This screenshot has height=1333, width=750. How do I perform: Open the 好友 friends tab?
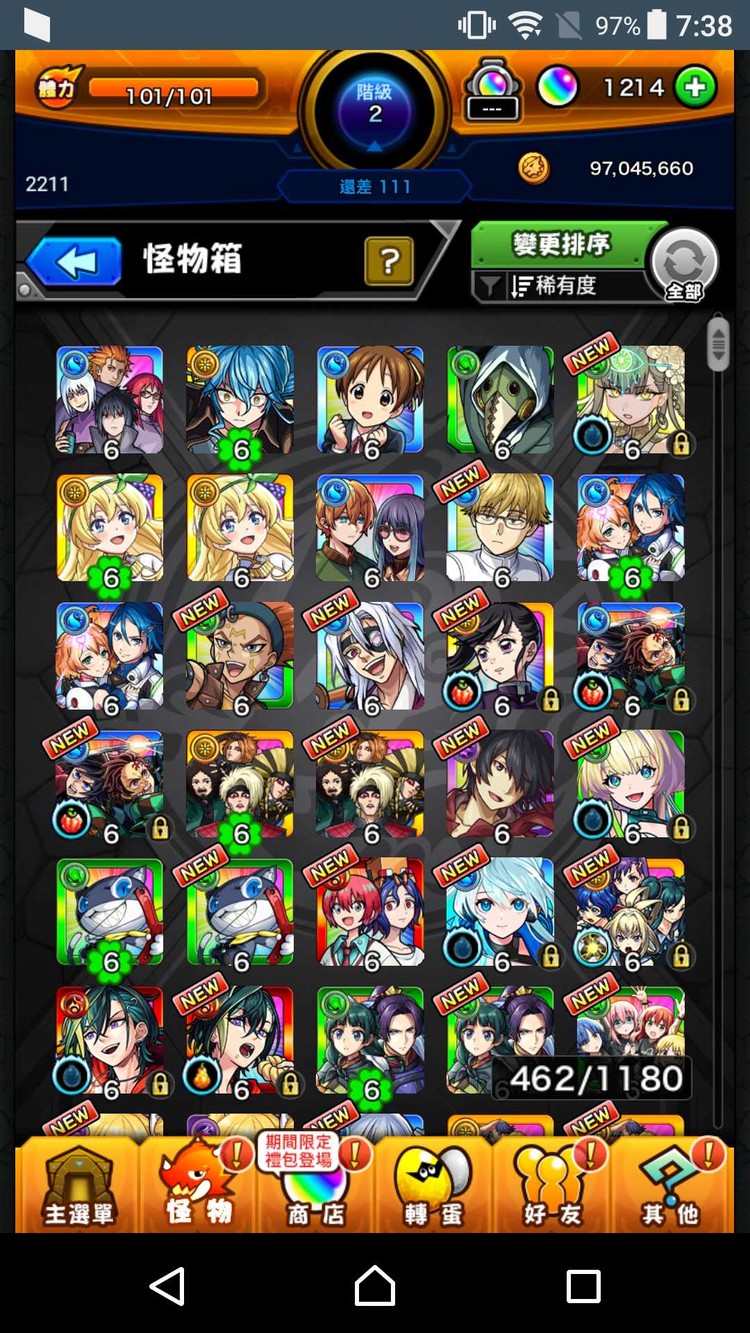[552, 1184]
